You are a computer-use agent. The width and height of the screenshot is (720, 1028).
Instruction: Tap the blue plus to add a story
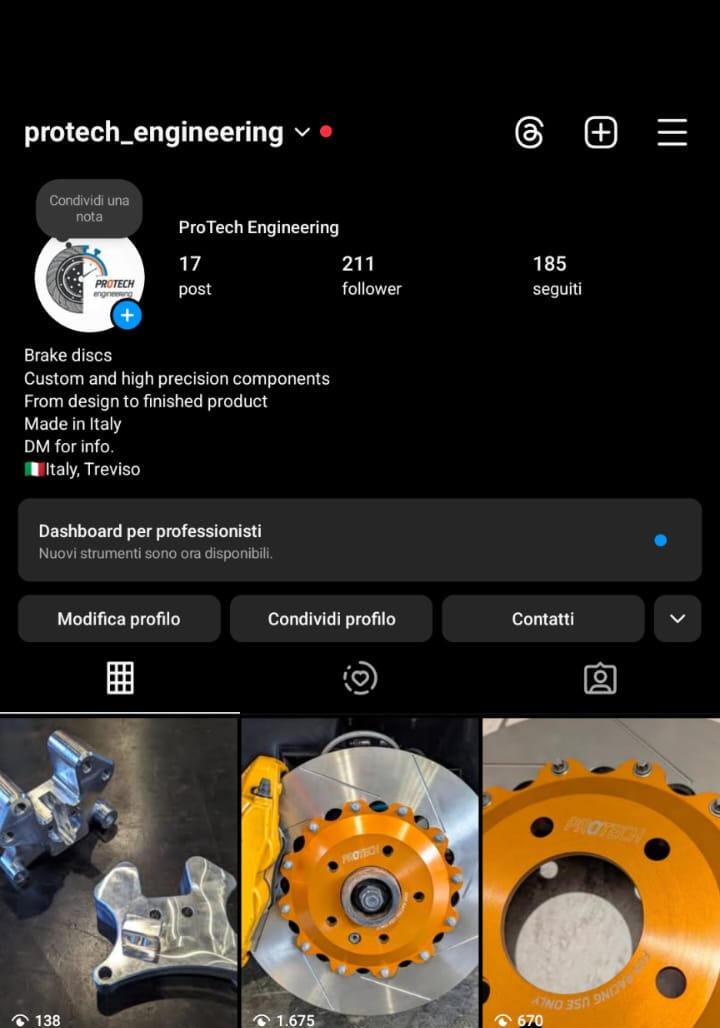(x=126, y=316)
